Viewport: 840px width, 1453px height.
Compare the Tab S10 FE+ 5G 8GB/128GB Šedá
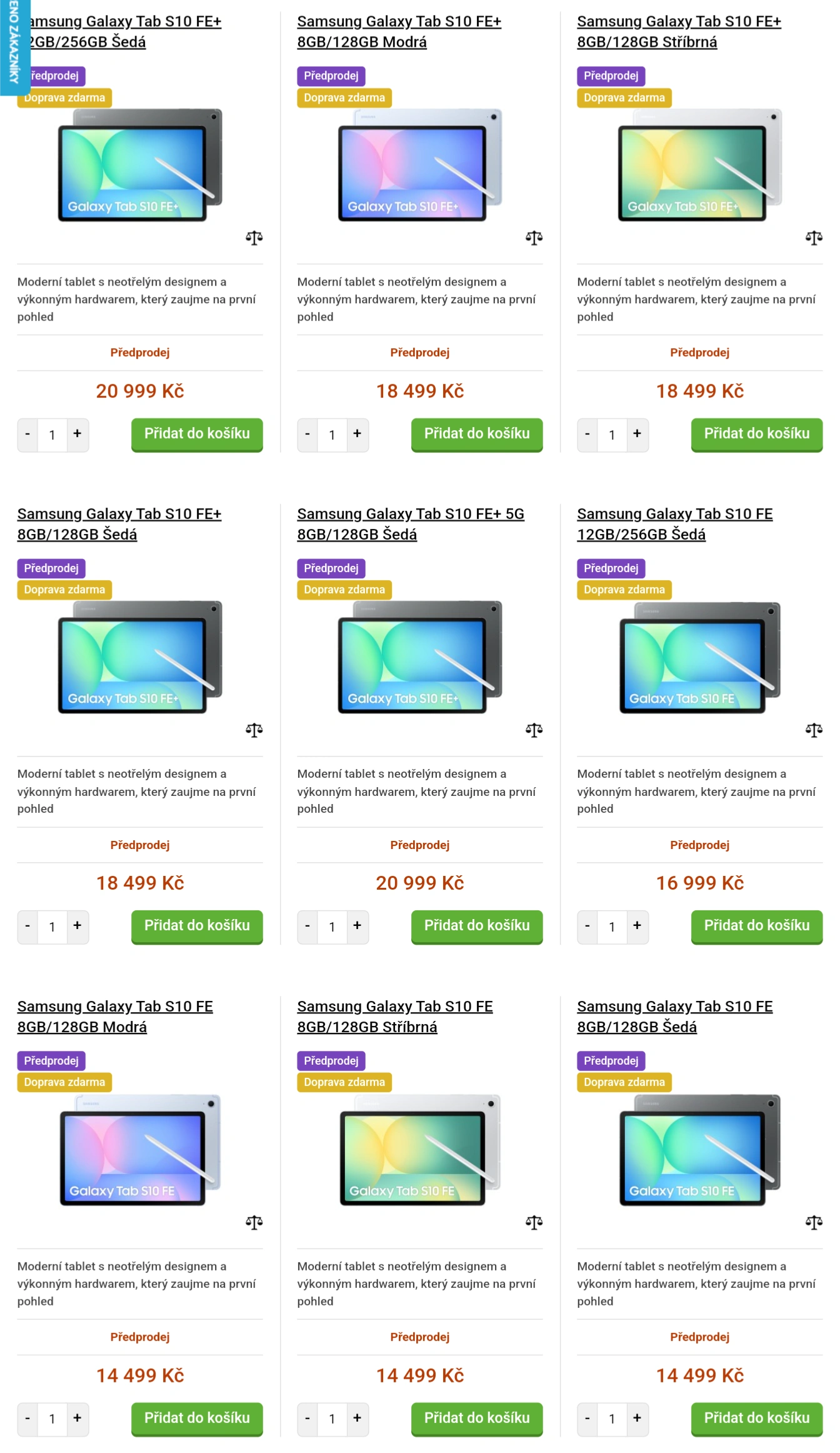point(534,730)
